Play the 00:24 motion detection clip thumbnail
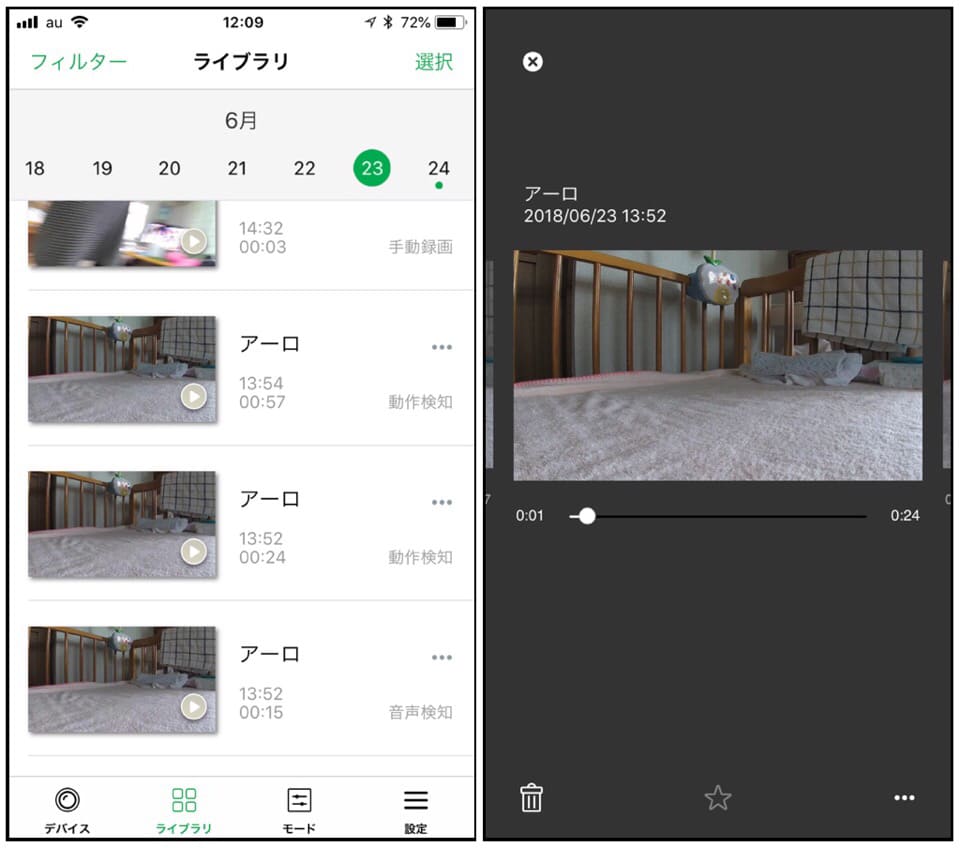 point(193,551)
